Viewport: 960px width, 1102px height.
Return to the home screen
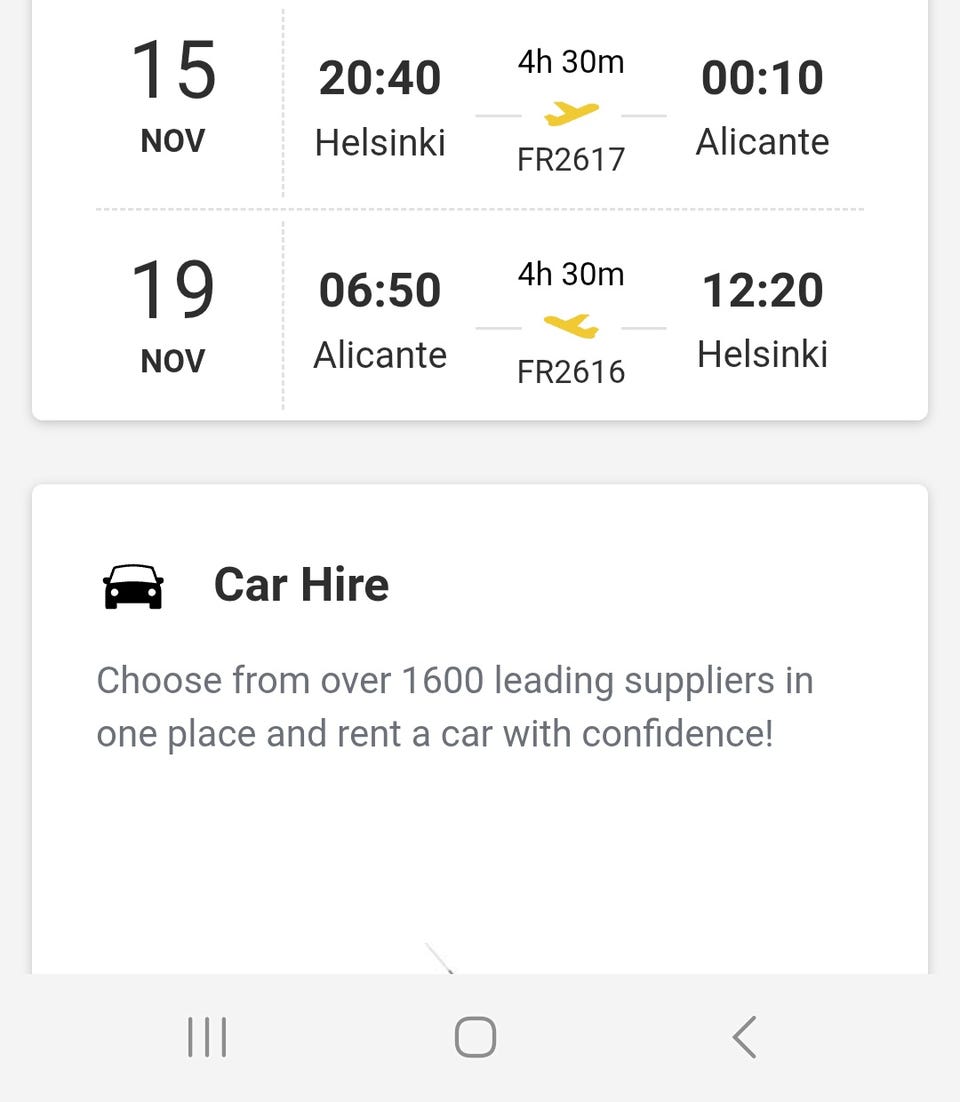point(475,1037)
